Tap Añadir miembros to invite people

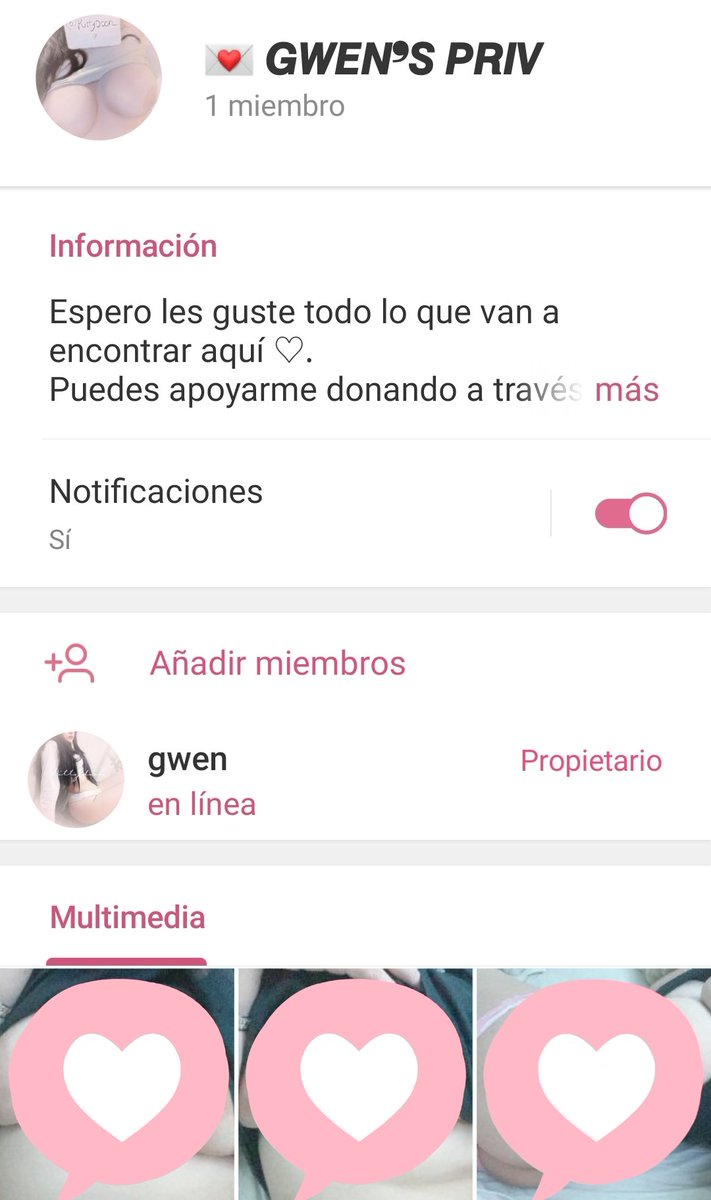(x=277, y=663)
